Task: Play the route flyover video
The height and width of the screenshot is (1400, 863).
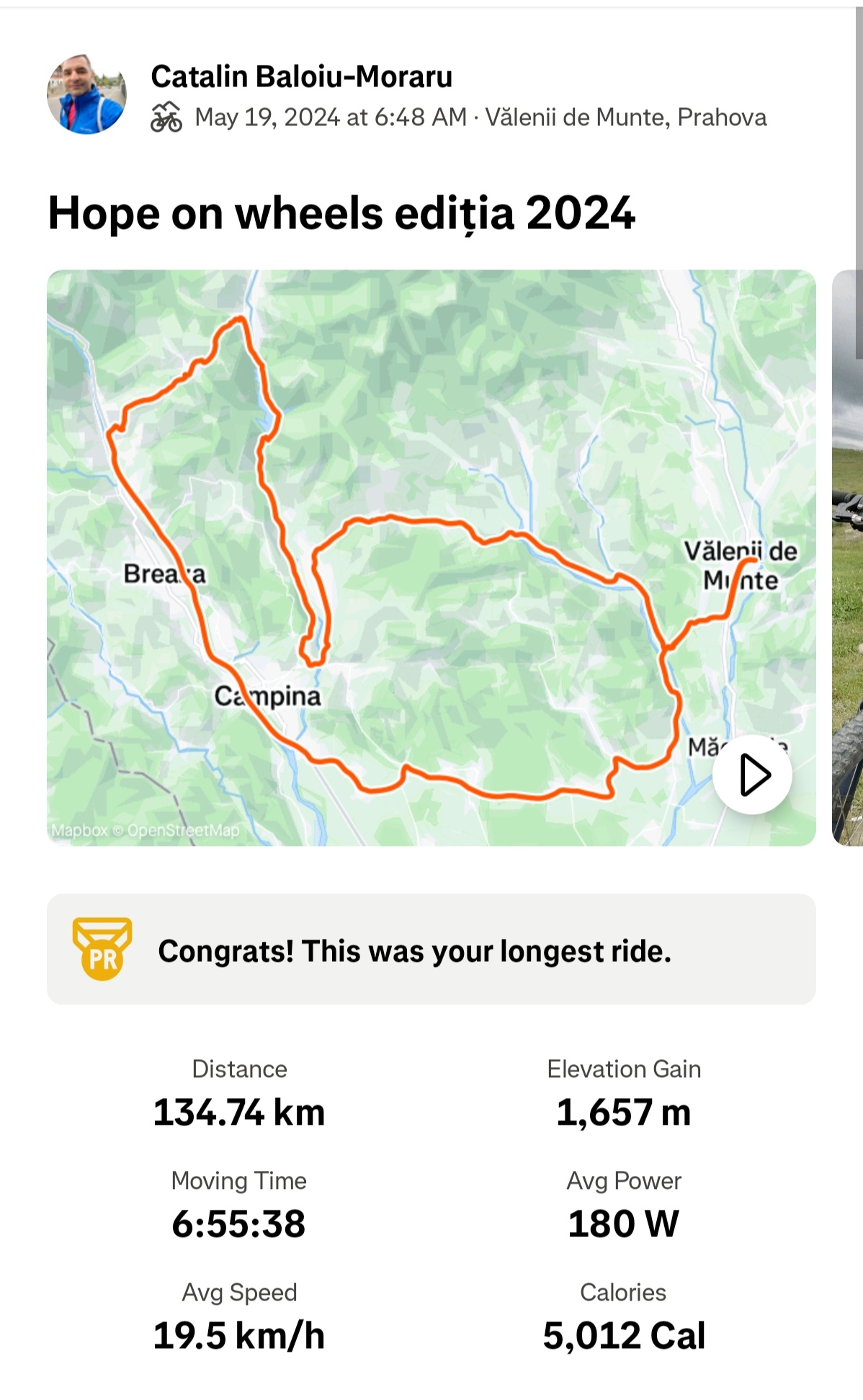Action: pos(752,775)
